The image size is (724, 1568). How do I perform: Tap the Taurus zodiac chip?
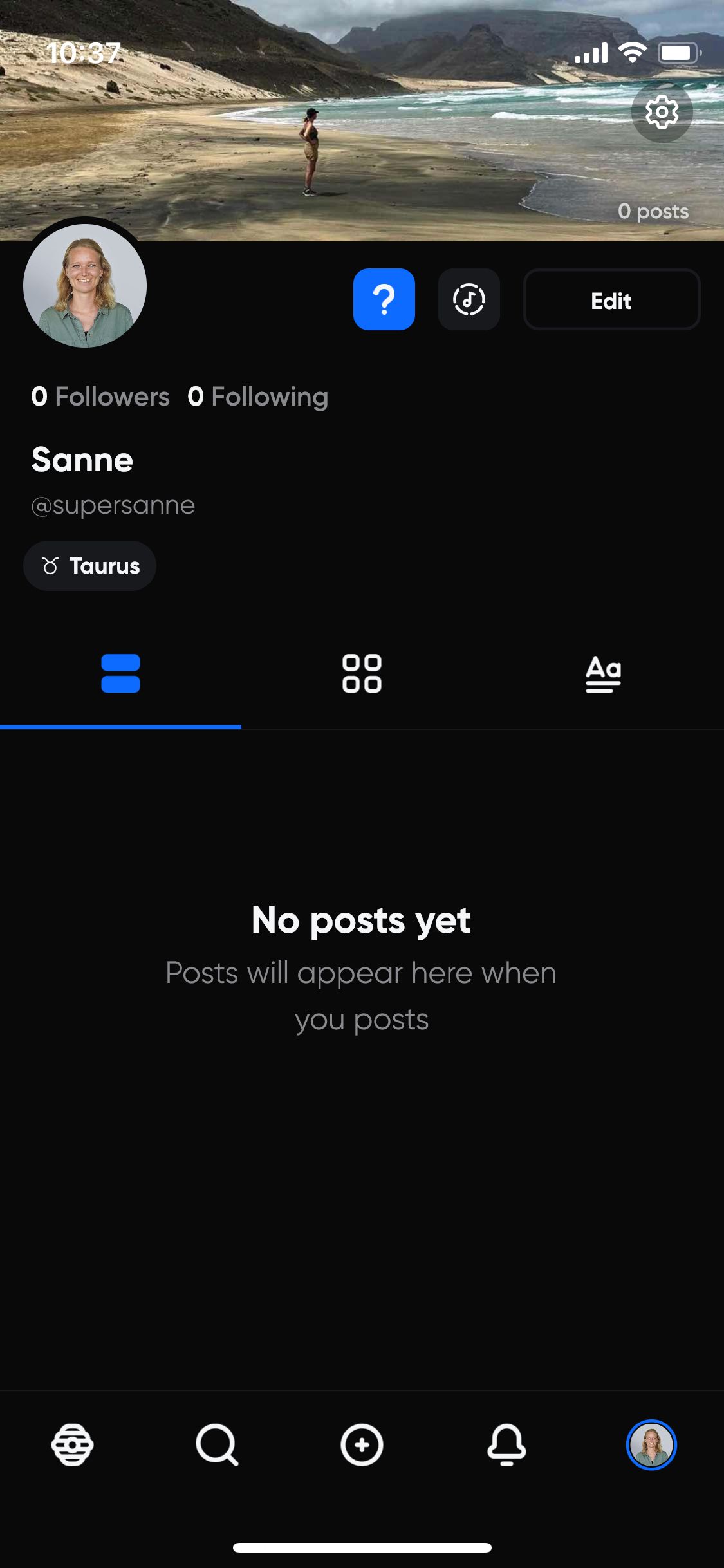click(90, 566)
